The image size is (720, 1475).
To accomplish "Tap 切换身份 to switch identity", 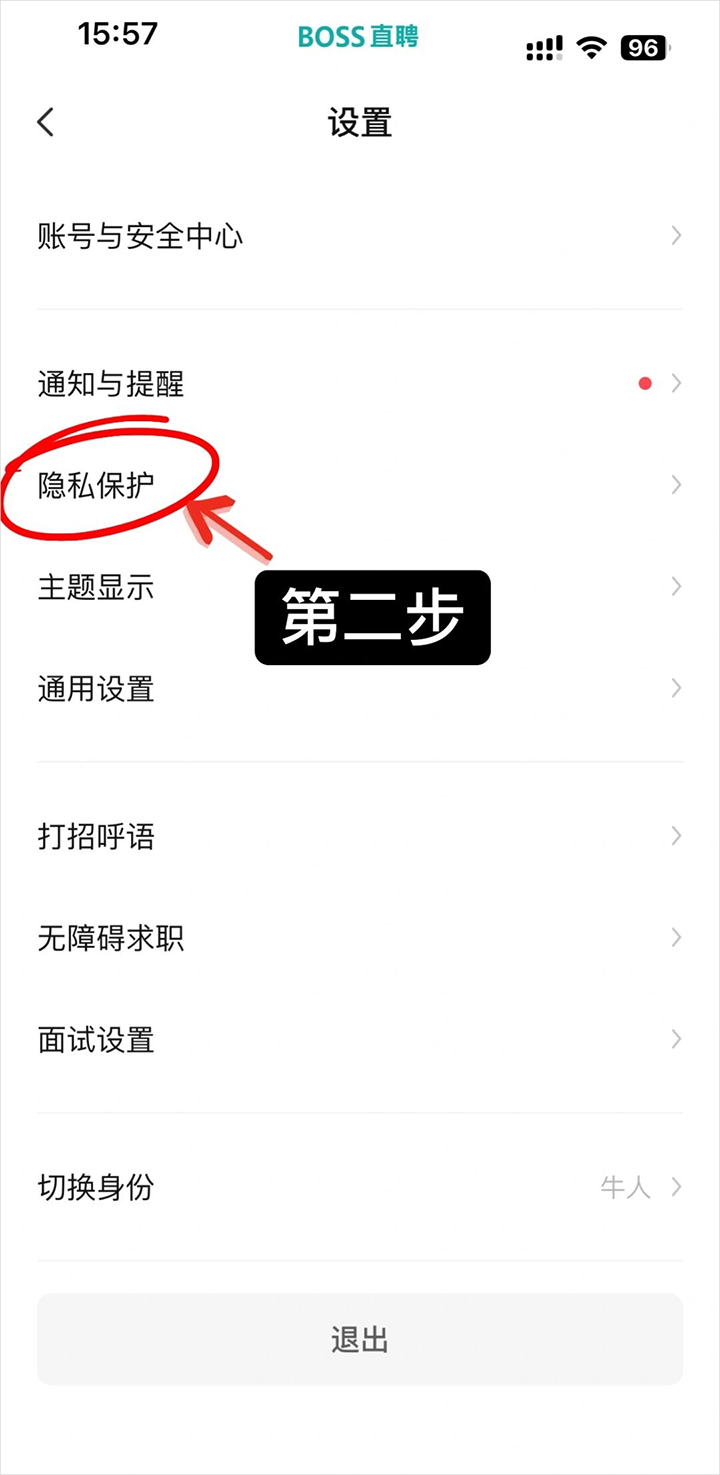I will [x=360, y=1187].
